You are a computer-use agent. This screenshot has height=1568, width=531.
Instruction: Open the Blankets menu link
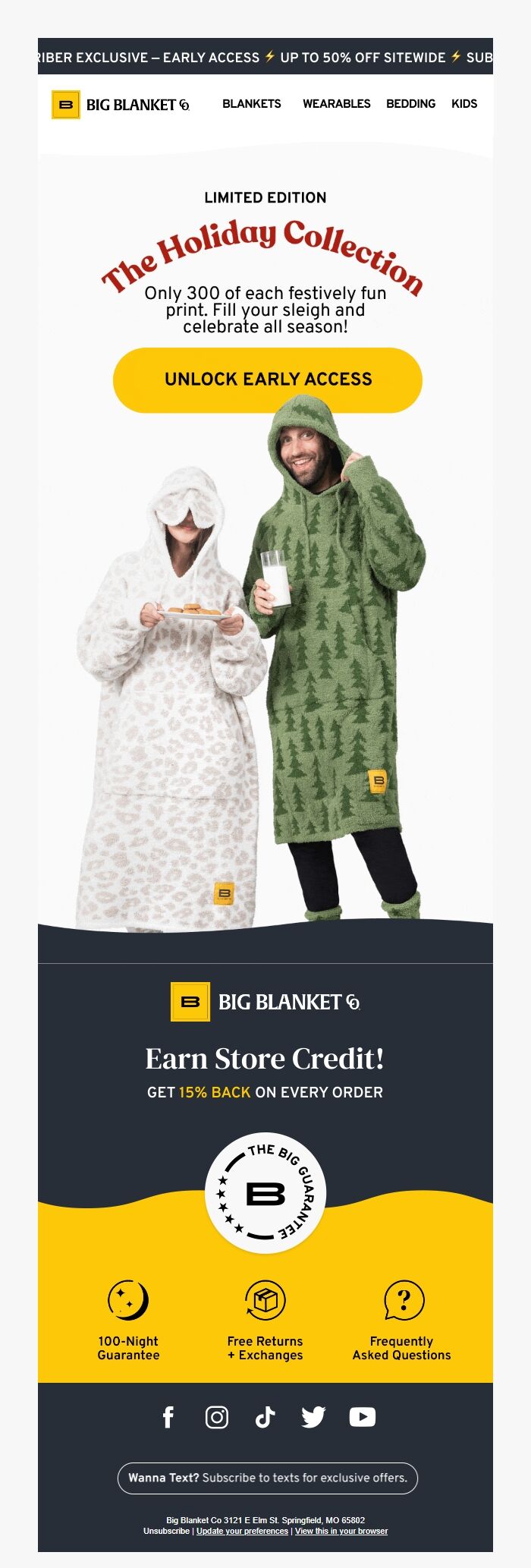point(251,104)
